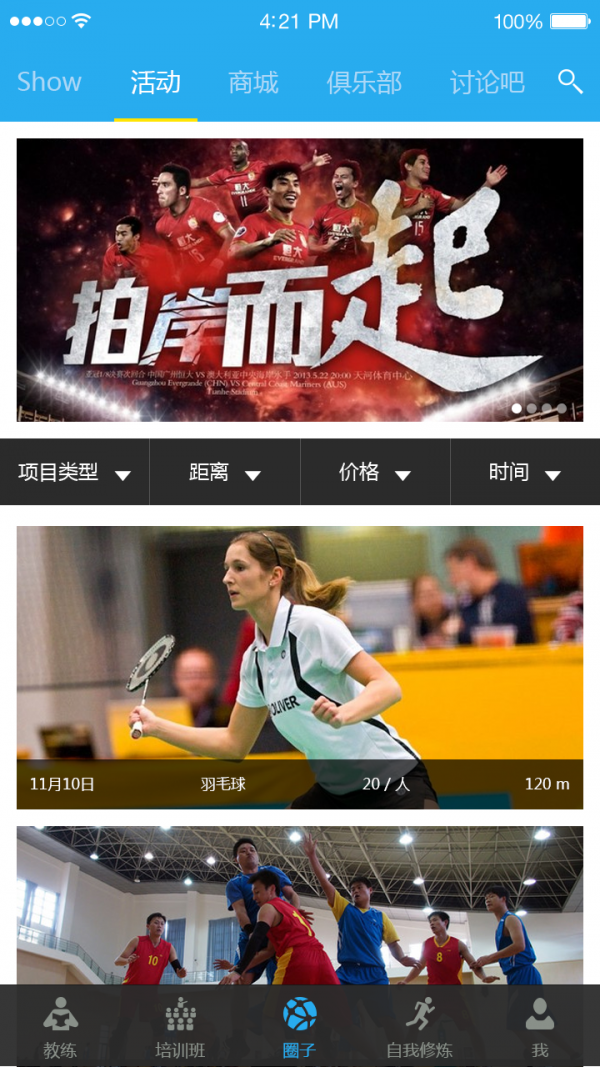The height and width of the screenshot is (1067, 600).
Task: Open the 俱乐部 tab
Action: (x=364, y=82)
